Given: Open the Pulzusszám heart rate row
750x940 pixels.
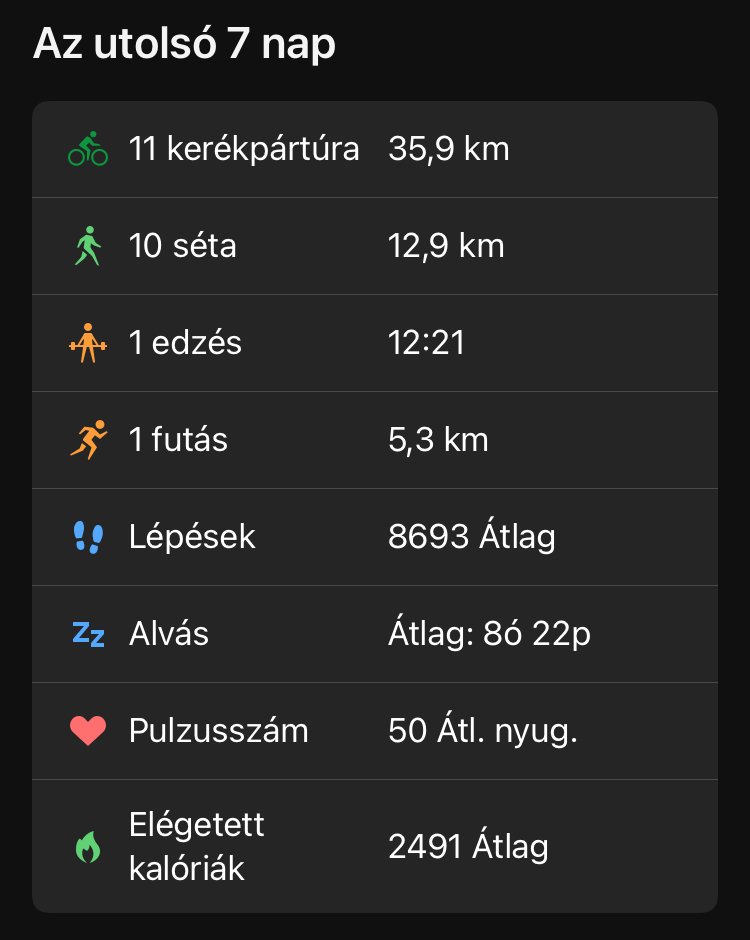Looking at the screenshot, I should (374, 731).
